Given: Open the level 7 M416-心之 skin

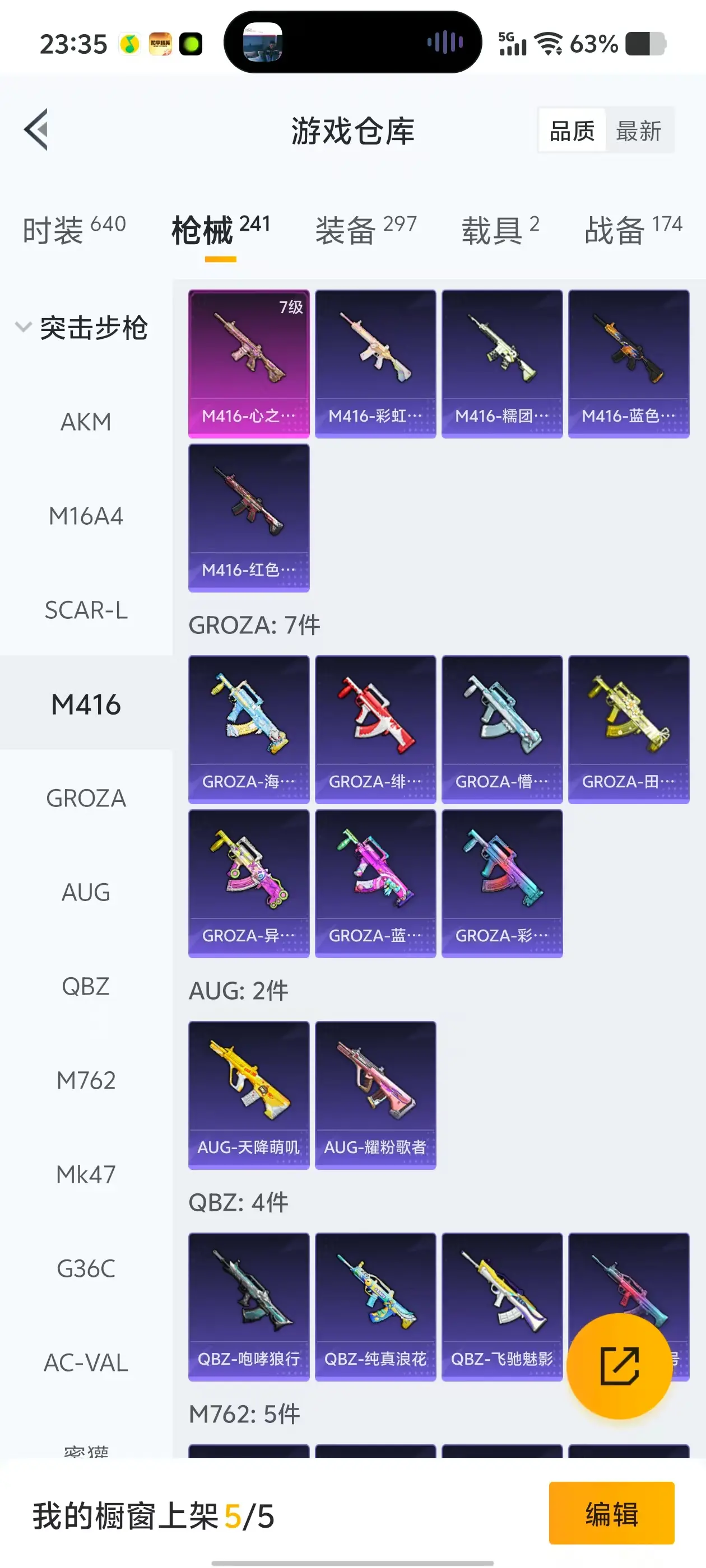Looking at the screenshot, I should [249, 363].
